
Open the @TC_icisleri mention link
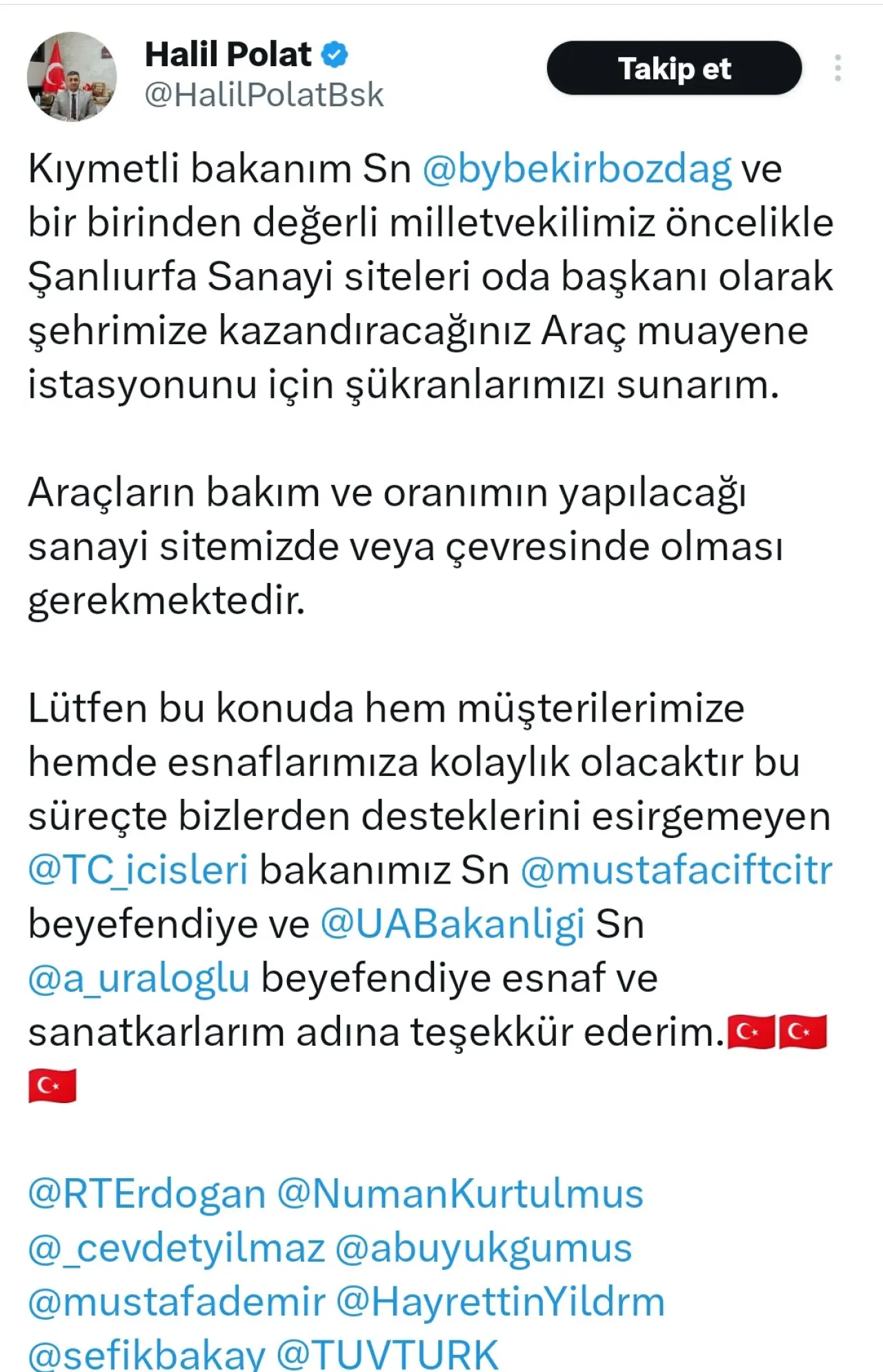pyautogui.click(x=138, y=870)
